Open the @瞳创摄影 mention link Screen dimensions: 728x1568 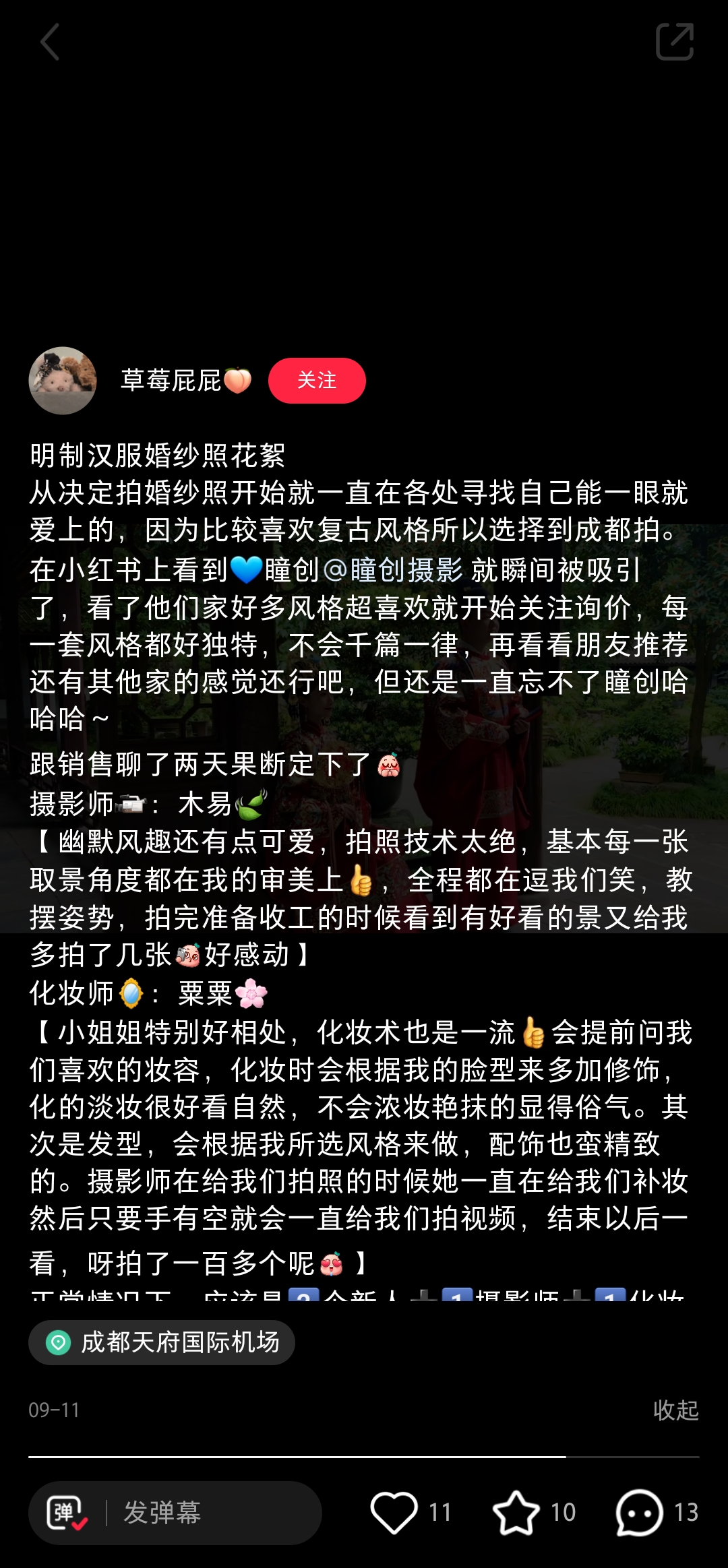coord(393,570)
